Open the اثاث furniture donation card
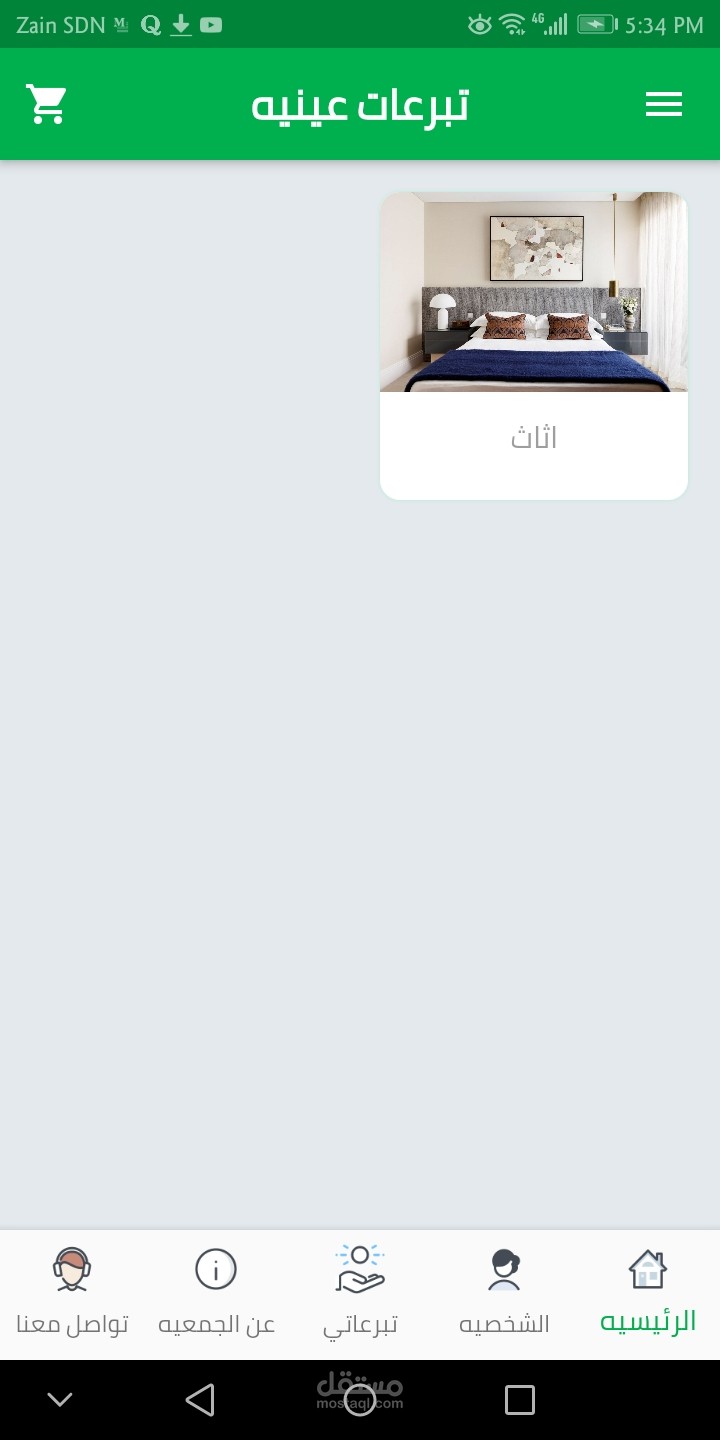Viewport: 720px width, 1440px height. 534,345
